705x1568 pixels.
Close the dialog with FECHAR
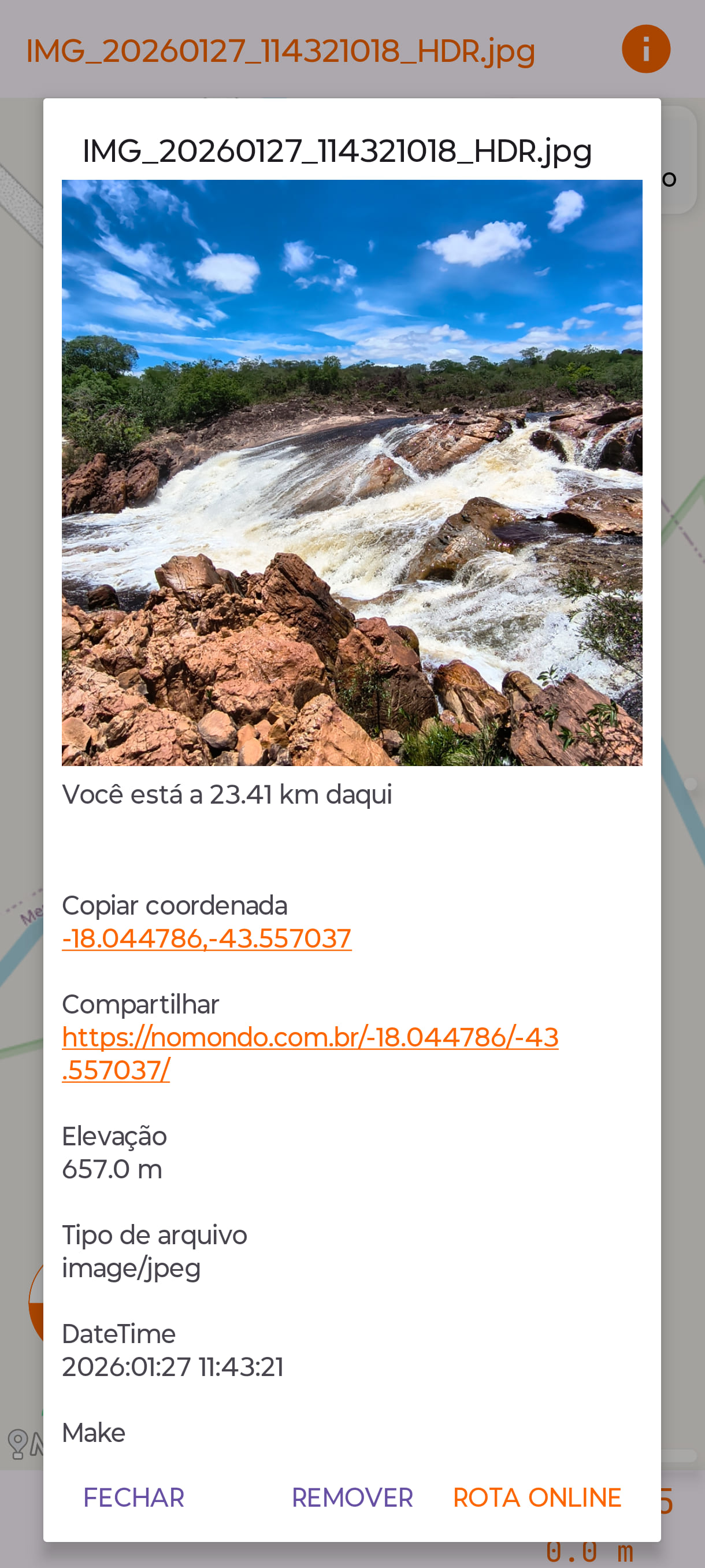[135, 1499]
